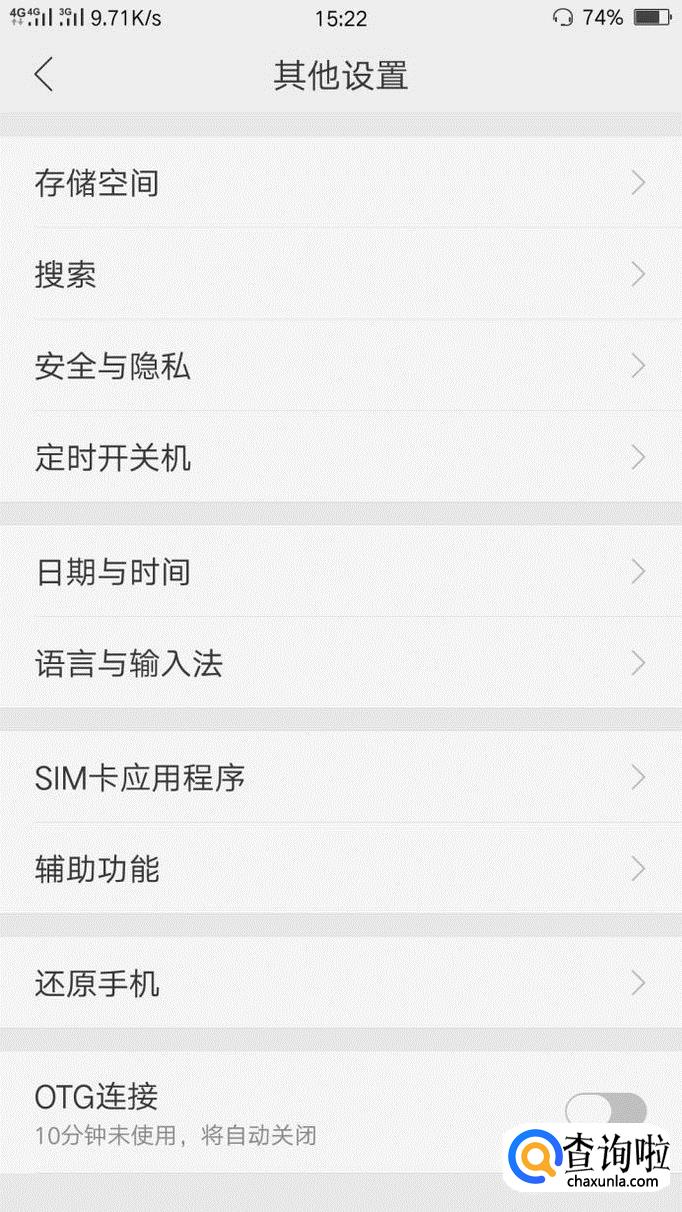Viewport: 682px width, 1212px height.
Task: Open 还原手机 option
Action: tap(340, 984)
